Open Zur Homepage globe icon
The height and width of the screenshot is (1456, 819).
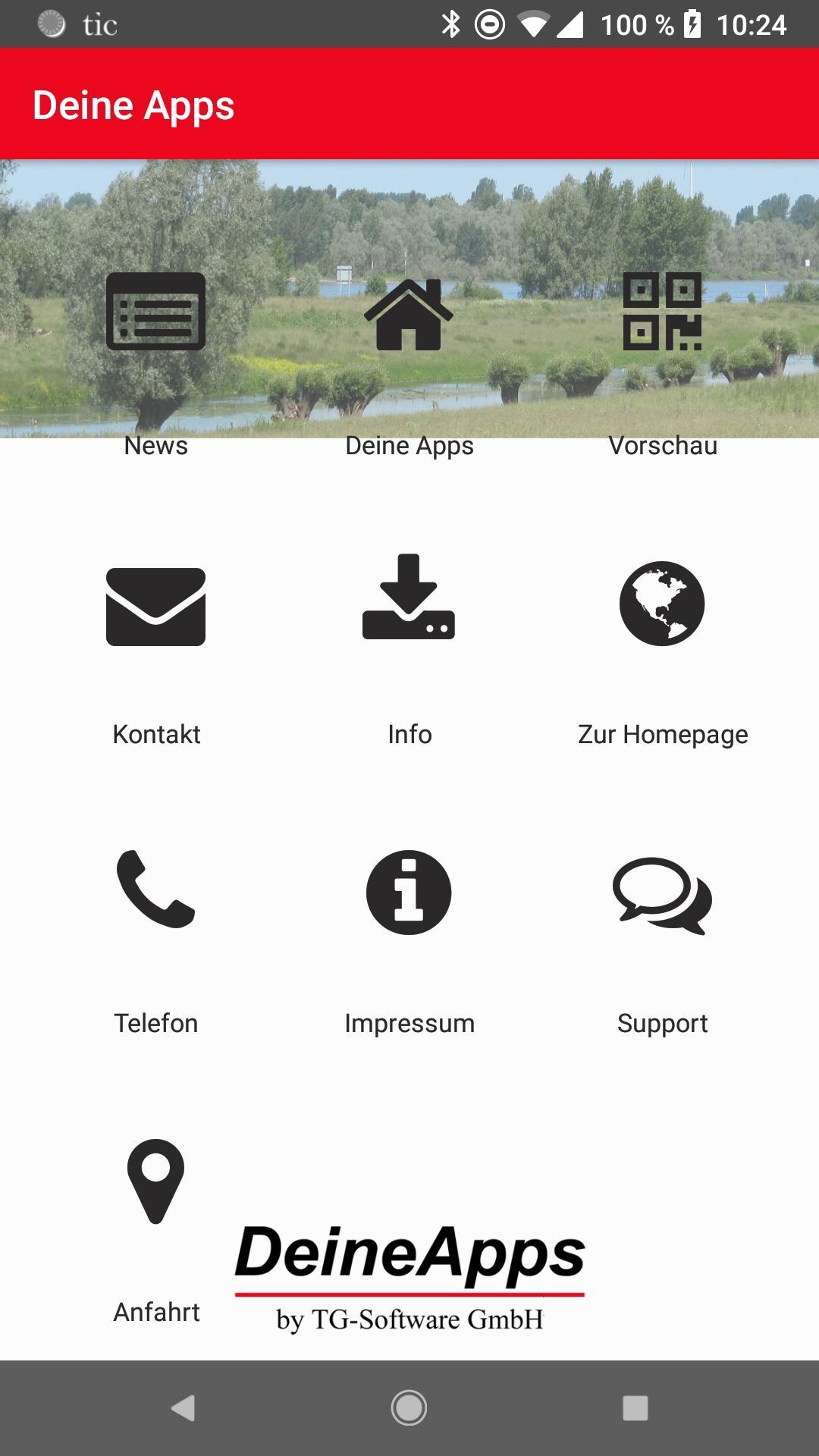tap(663, 603)
